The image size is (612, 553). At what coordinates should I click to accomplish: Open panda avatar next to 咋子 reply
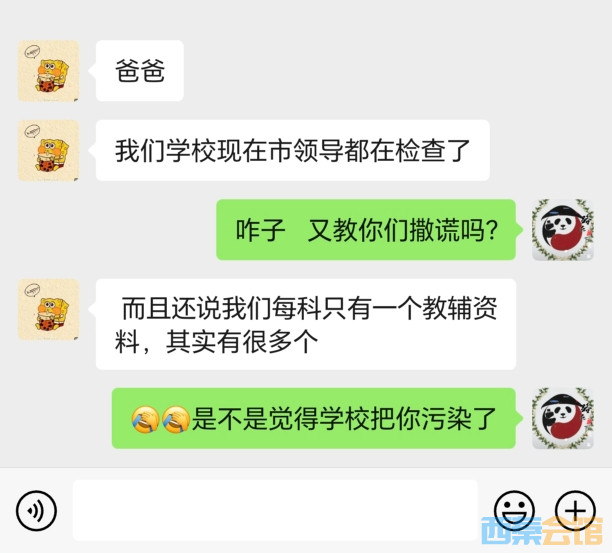[x=562, y=229]
